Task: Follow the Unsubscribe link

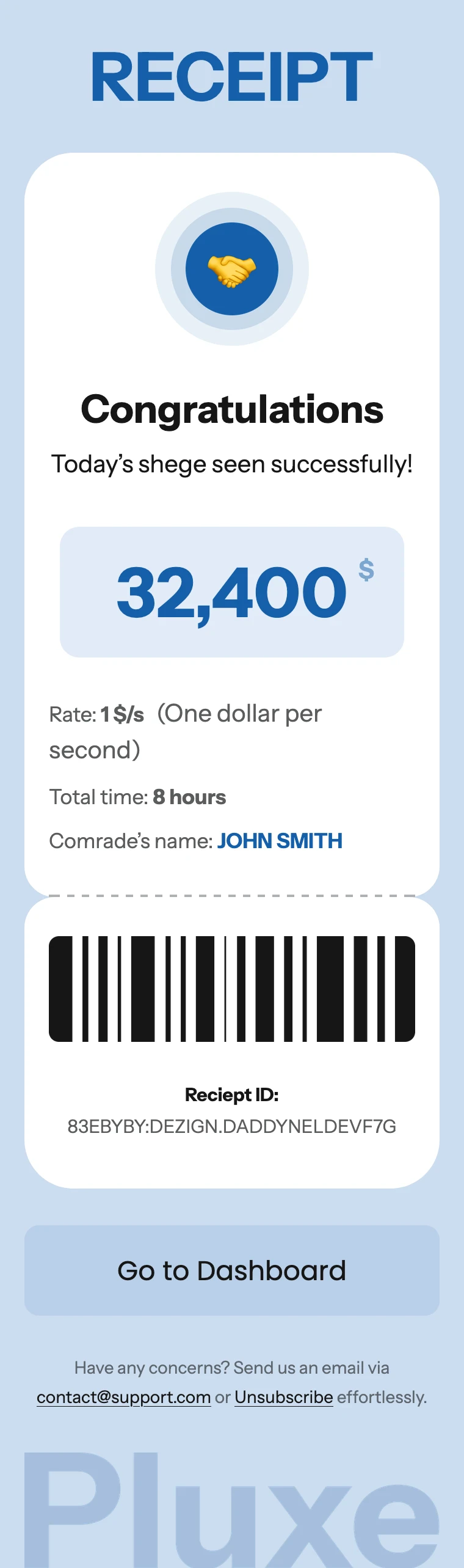Action: click(283, 1397)
